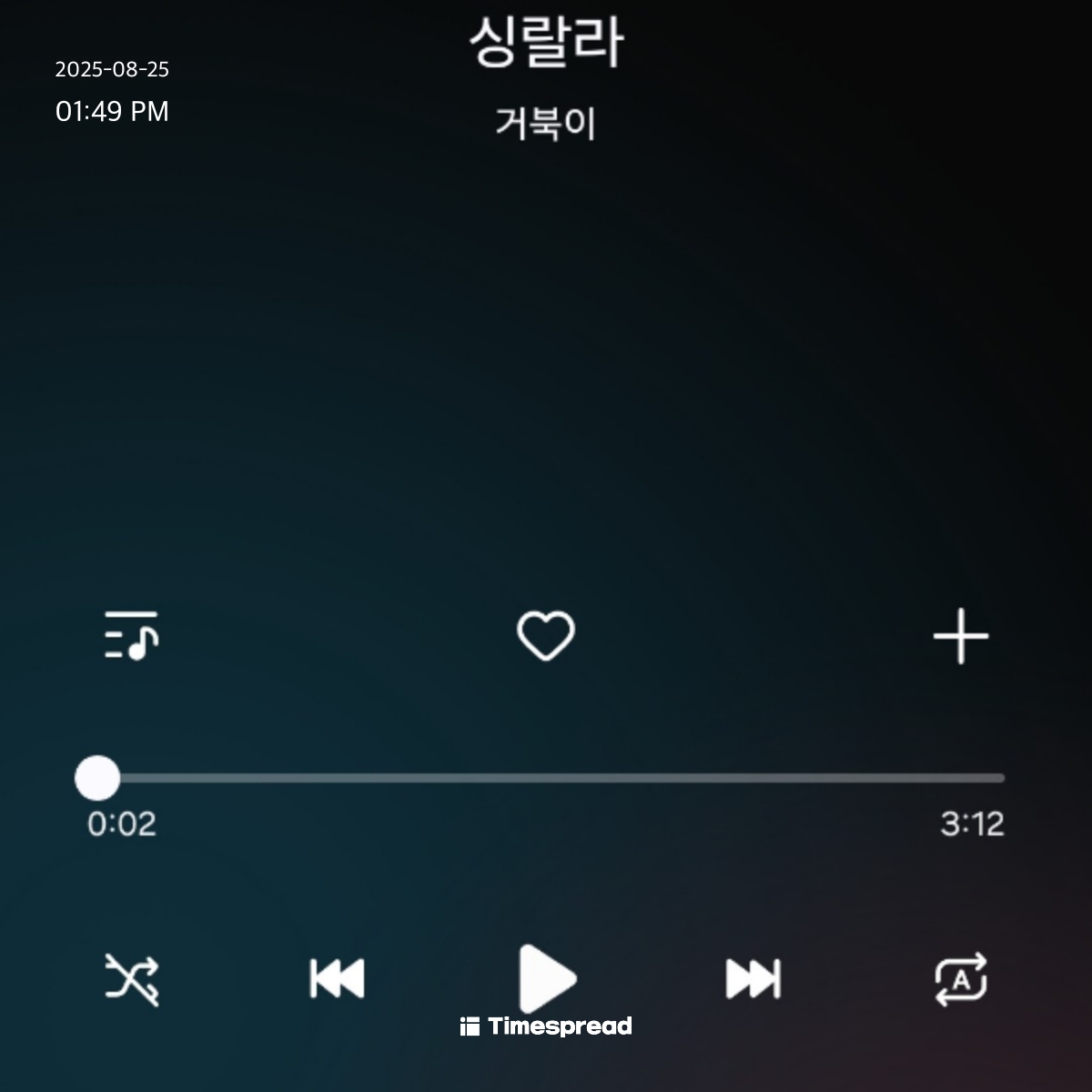1092x1092 pixels.
Task: Add this song with the plus icon
Action: 961,635
